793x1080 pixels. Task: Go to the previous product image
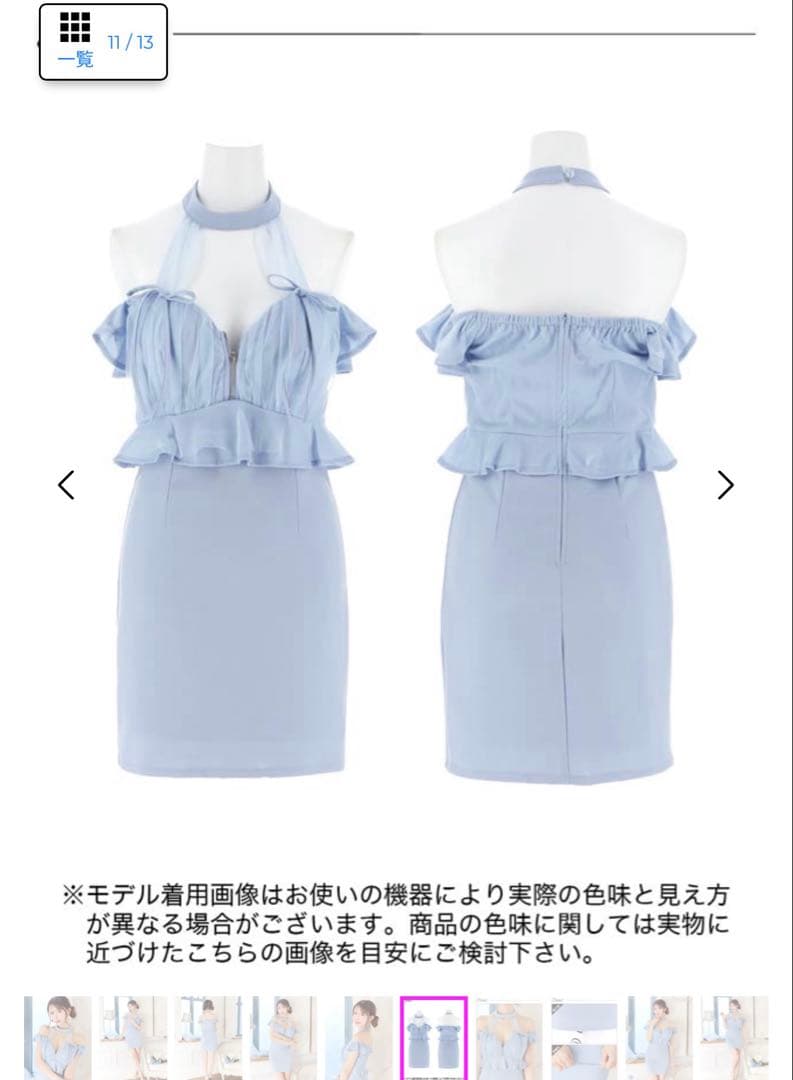66,485
